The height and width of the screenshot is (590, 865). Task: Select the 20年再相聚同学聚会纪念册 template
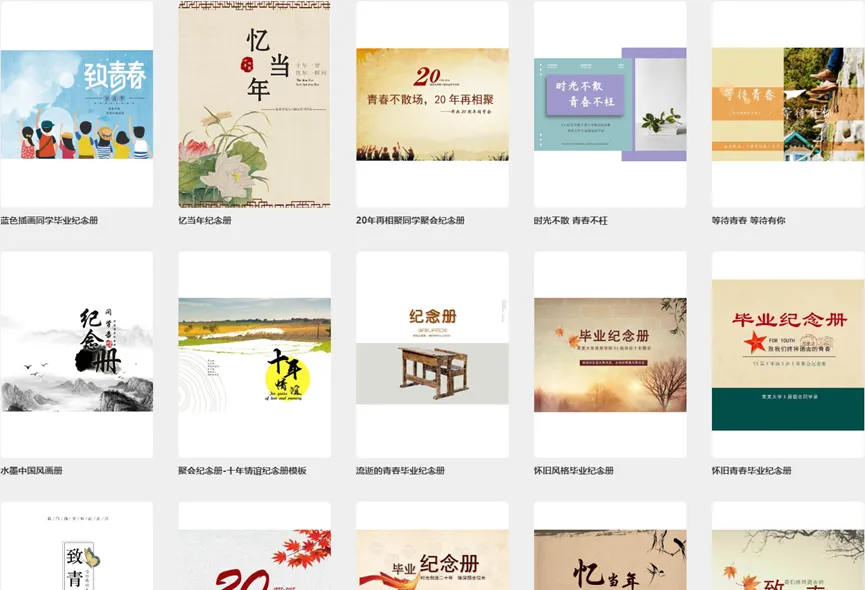pos(432,105)
